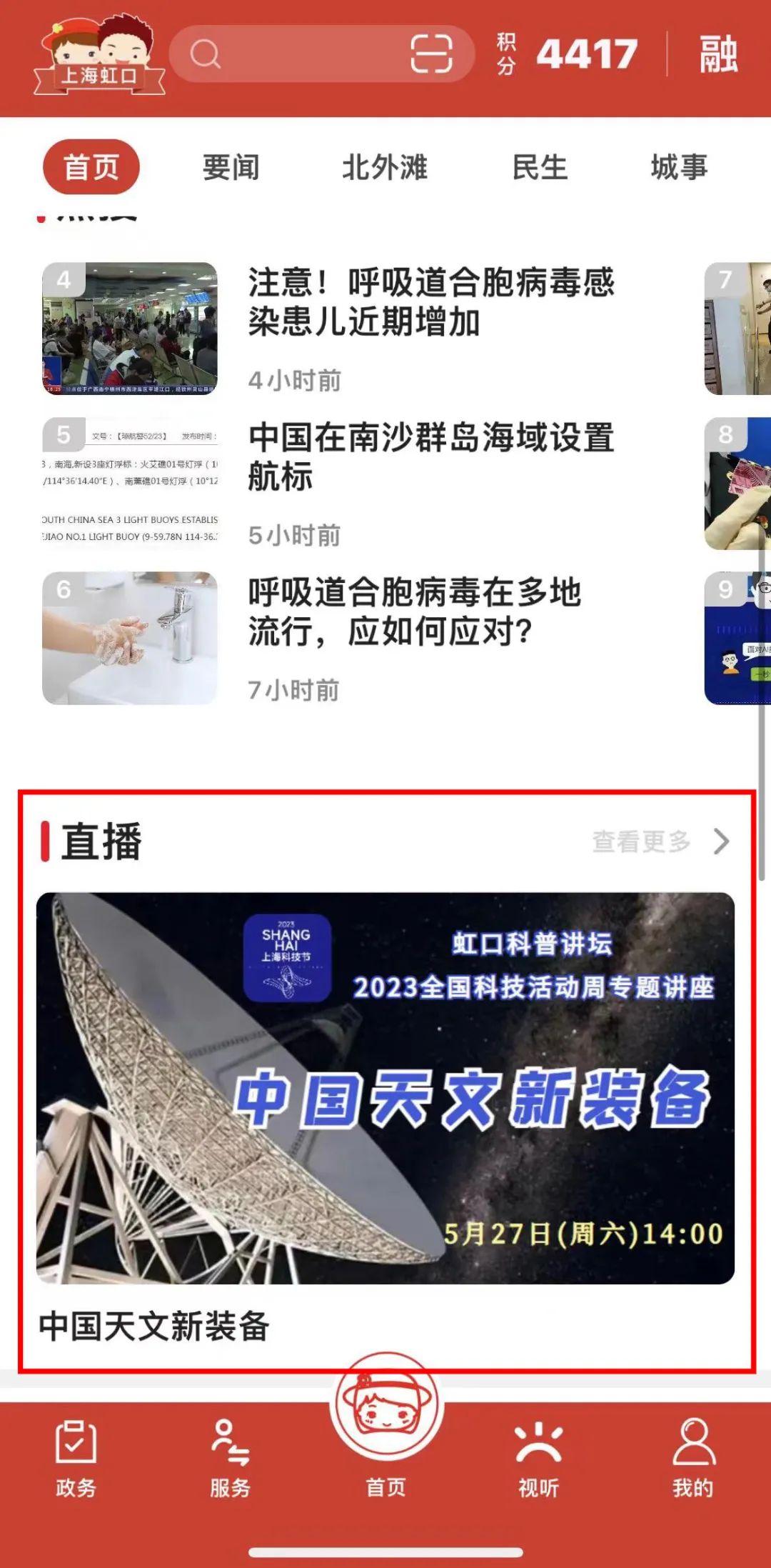Open the 城事 tab
The height and width of the screenshot is (1568, 771).
click(678, 167)
